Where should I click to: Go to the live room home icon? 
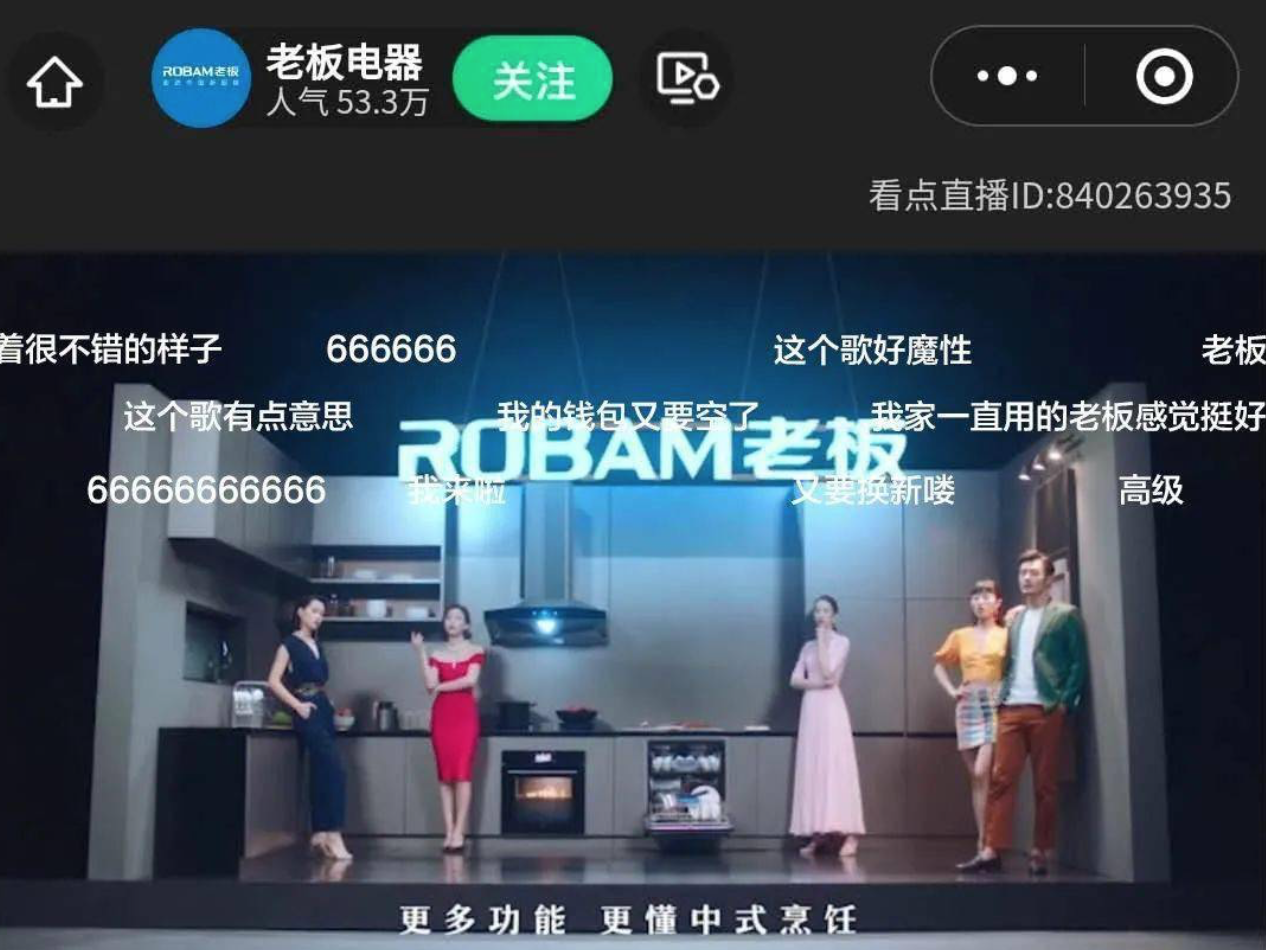(55, 81)
